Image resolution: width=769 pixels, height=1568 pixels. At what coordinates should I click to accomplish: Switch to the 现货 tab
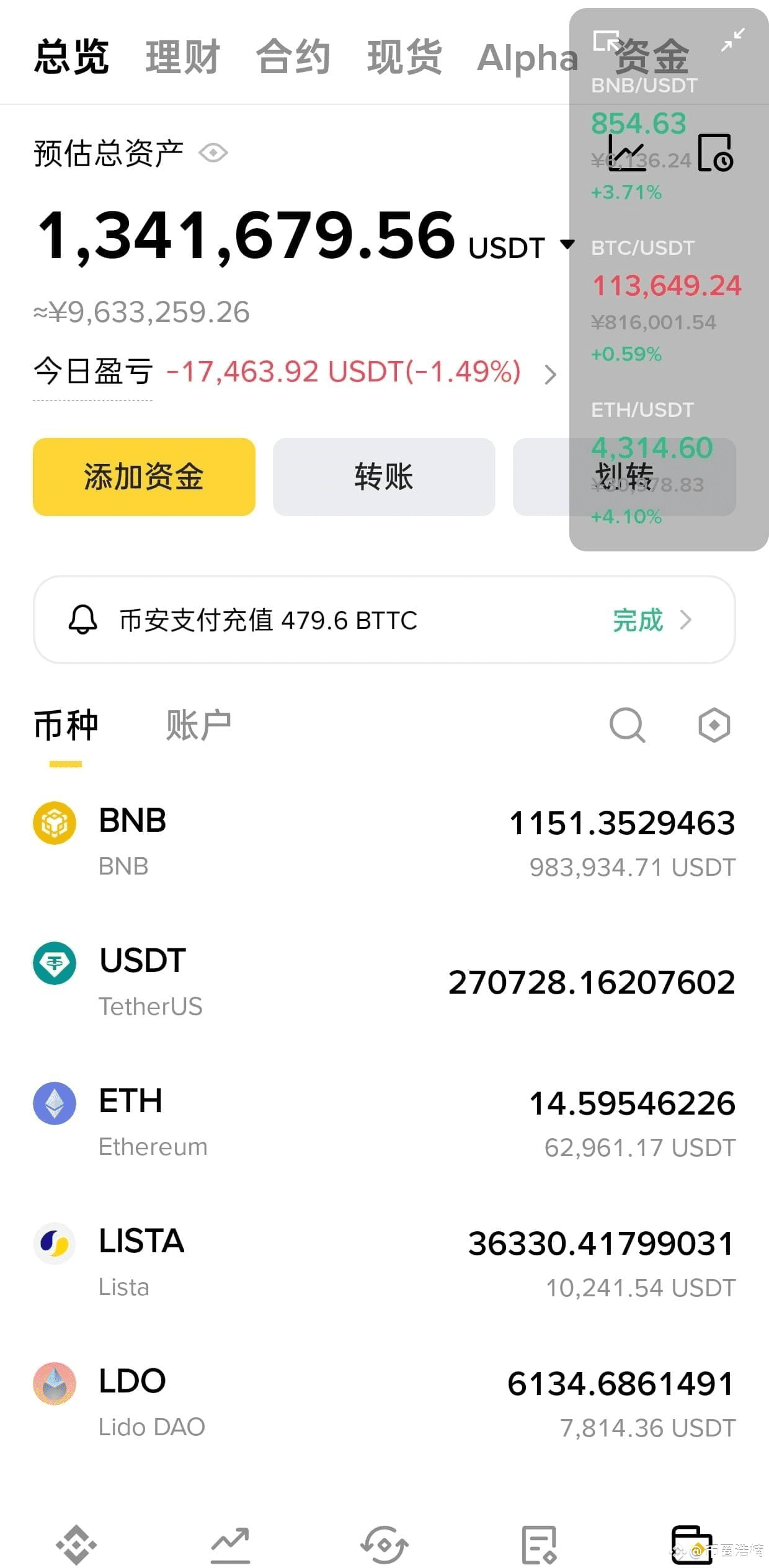(x=404, y=57)
